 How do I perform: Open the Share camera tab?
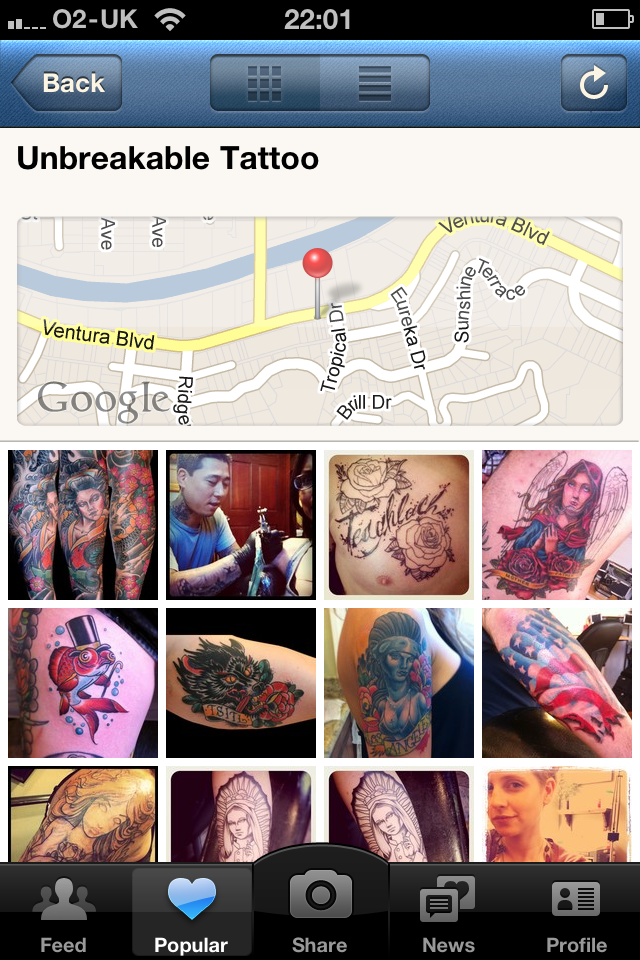320,910
